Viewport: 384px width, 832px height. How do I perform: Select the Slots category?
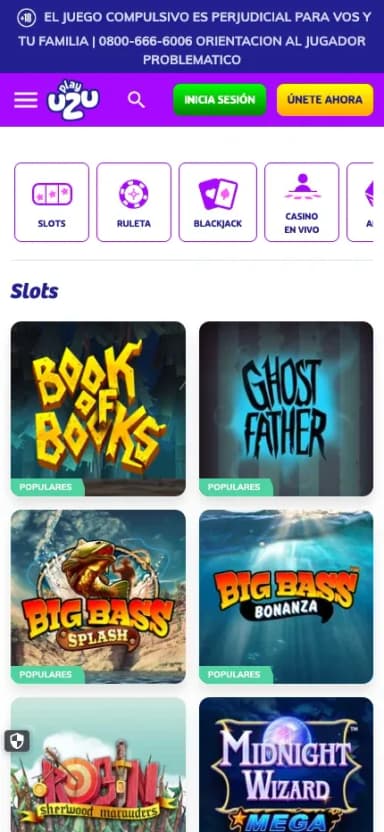point(51,202)
